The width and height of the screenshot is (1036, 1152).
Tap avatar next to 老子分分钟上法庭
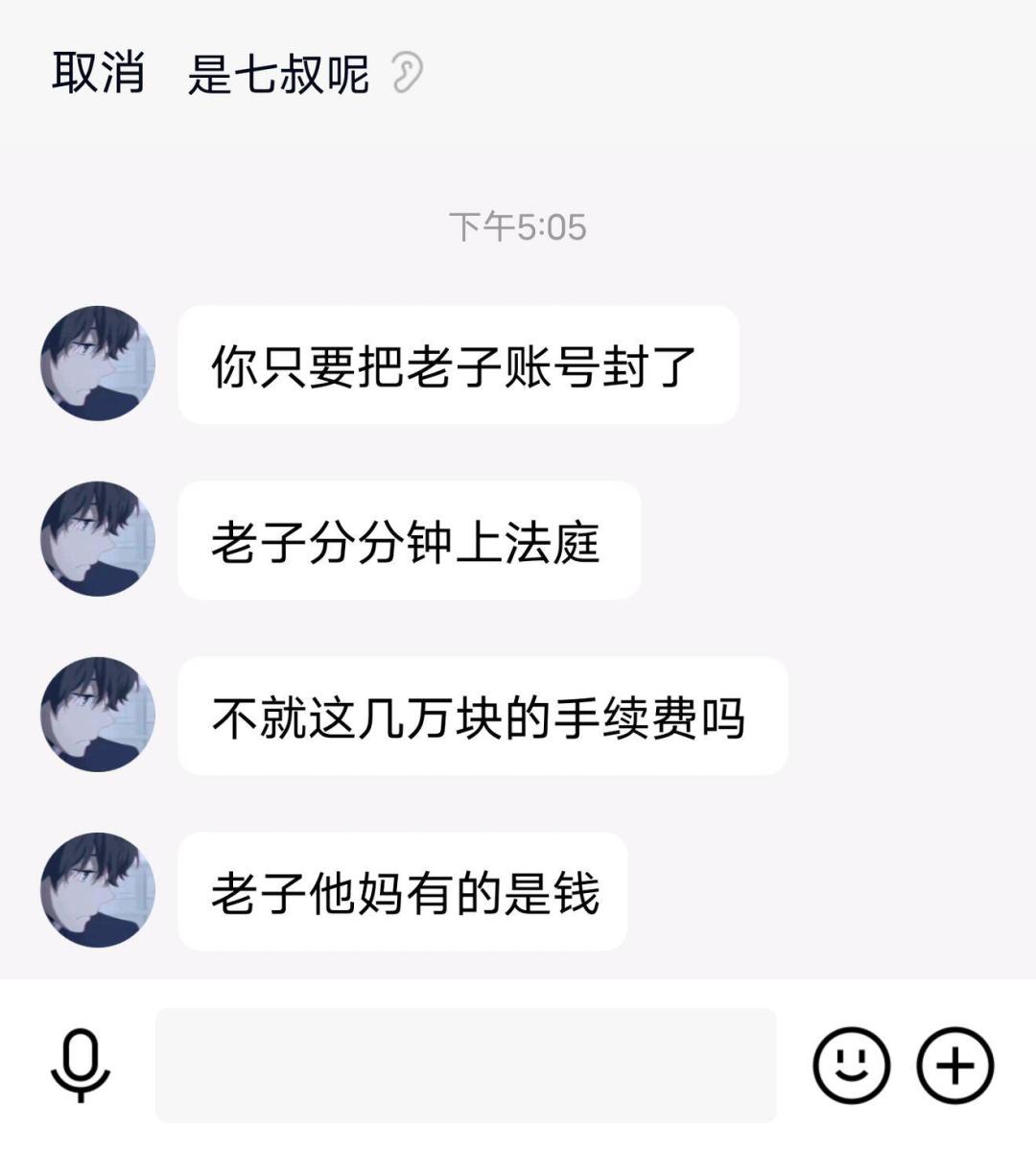(98, 538)
